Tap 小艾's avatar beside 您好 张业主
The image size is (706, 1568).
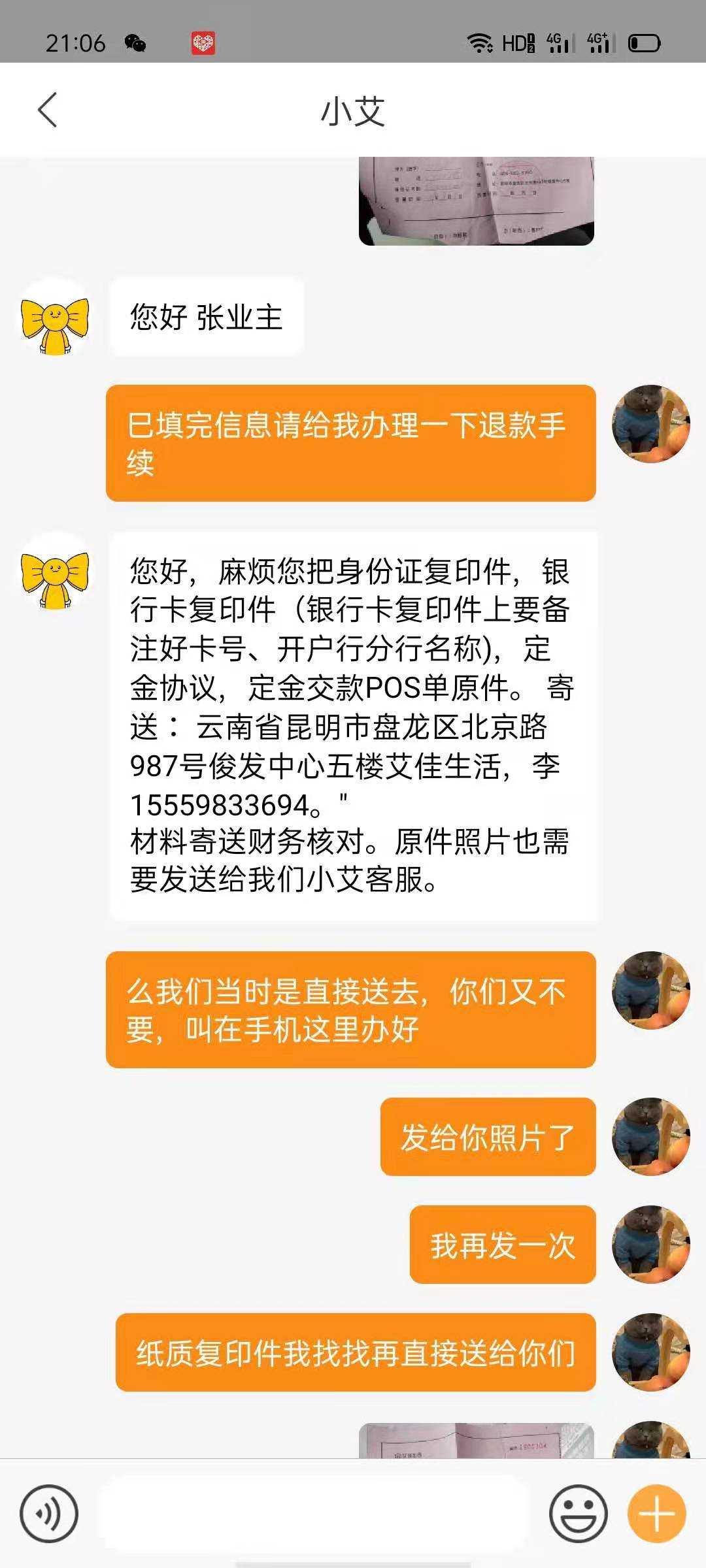[55, 318]
